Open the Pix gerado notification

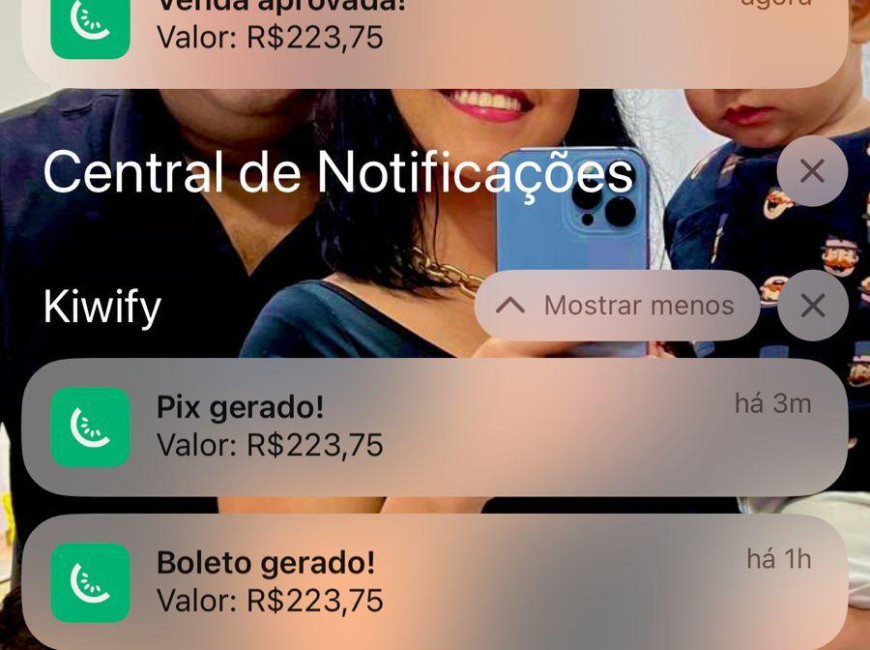pos(434,427)
